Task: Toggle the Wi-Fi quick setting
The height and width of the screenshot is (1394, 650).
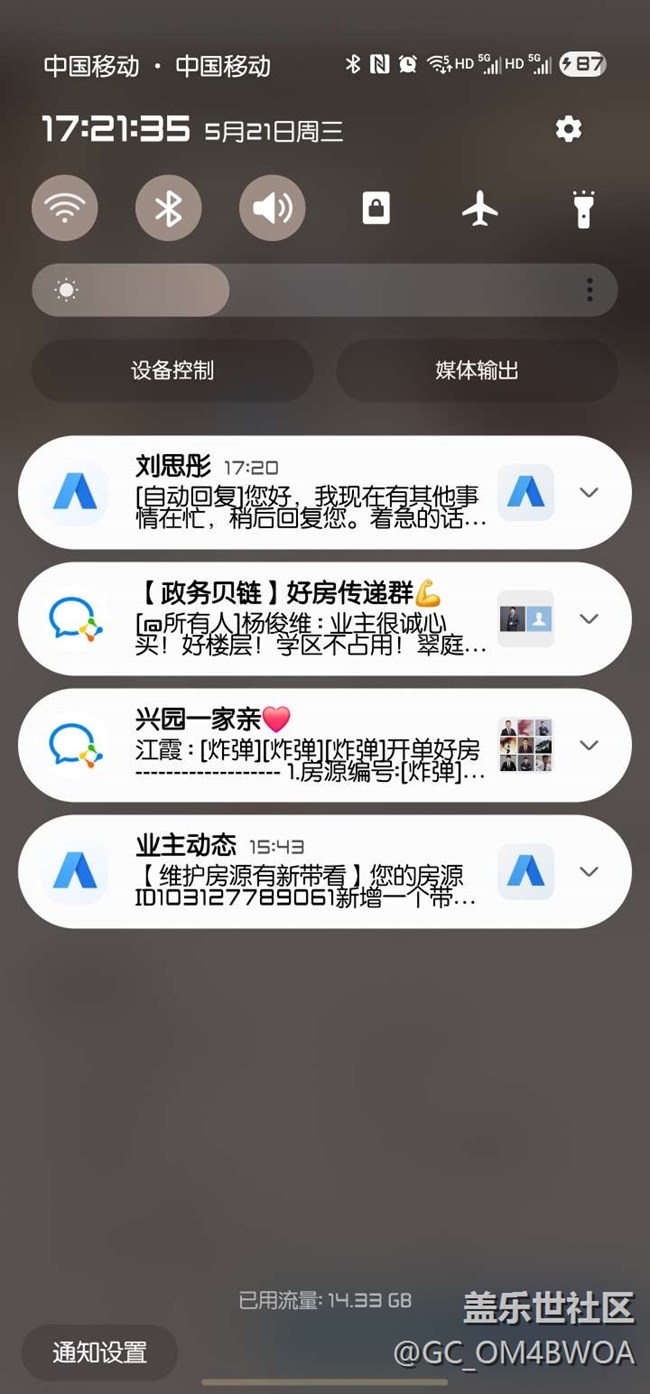Action: click(65, 208)
